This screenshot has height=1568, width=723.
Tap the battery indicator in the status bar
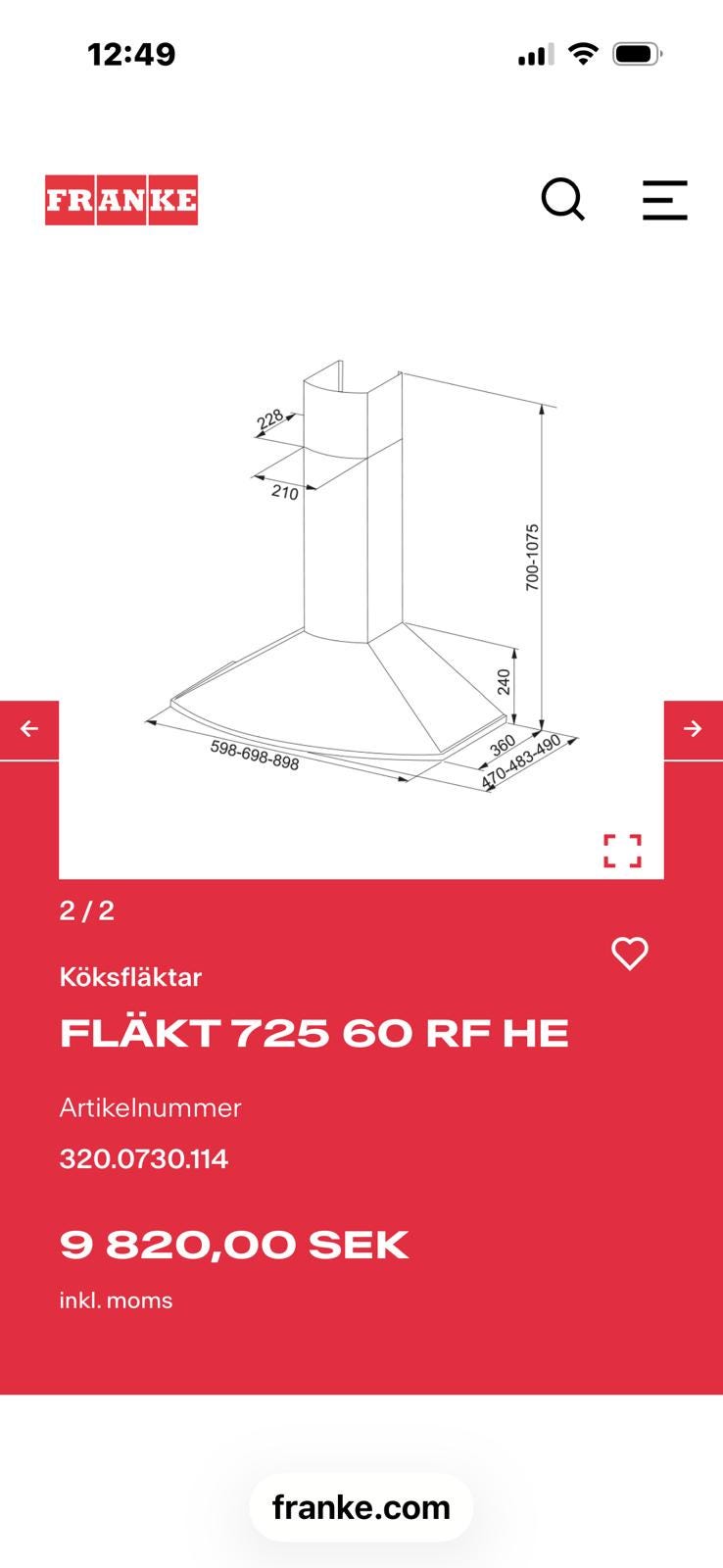pos(639,54)
